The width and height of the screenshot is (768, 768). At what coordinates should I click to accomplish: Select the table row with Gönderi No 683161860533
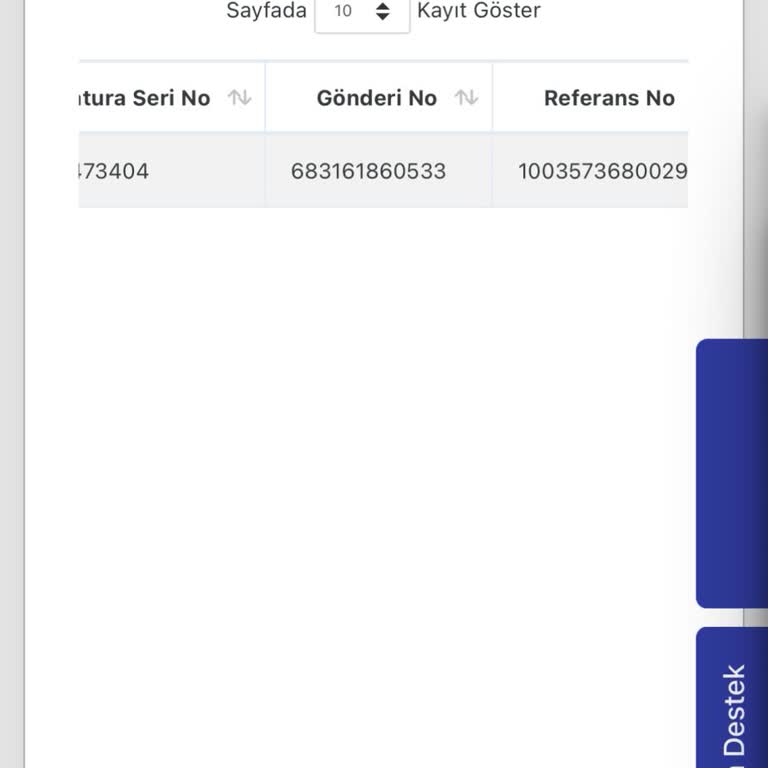368,171
